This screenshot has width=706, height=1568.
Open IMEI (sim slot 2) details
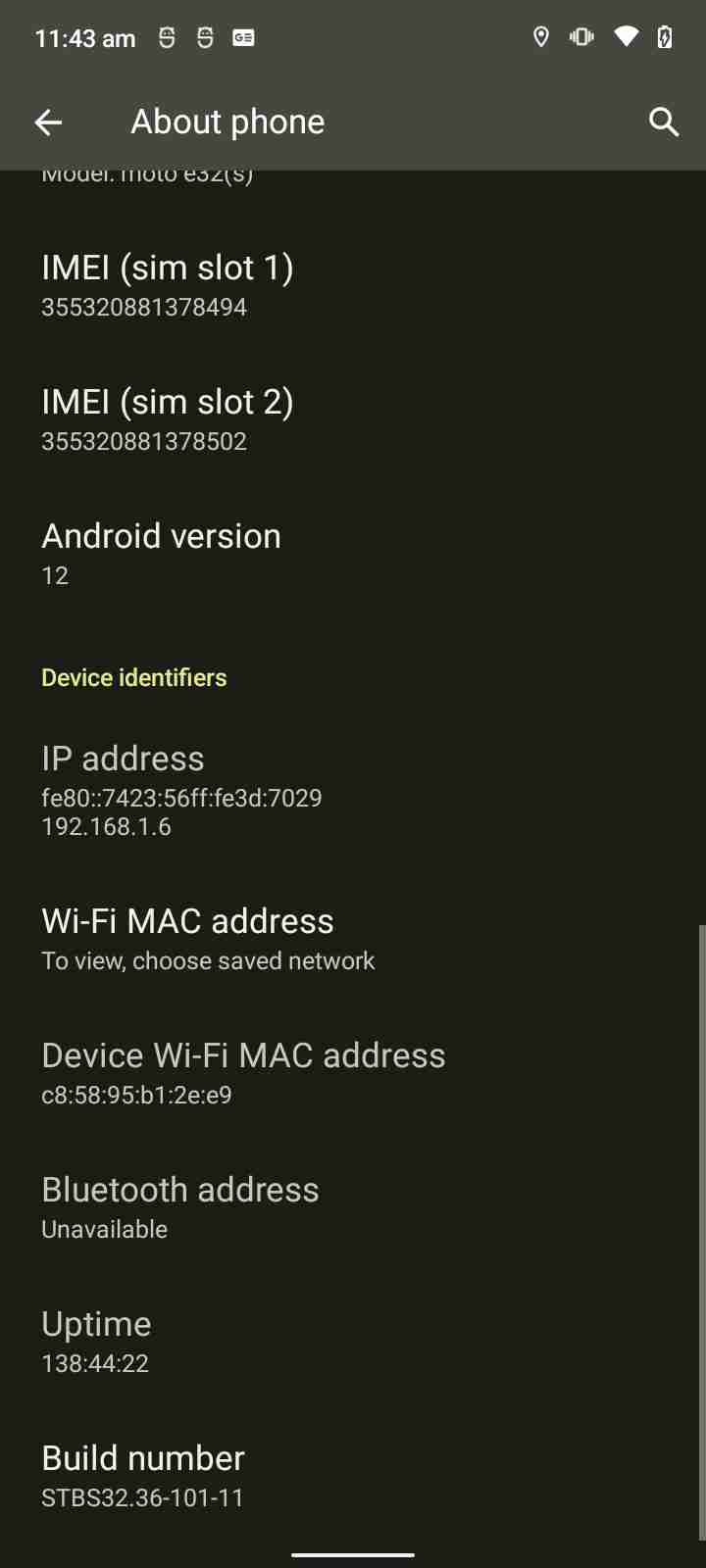(x=167, y=418)
